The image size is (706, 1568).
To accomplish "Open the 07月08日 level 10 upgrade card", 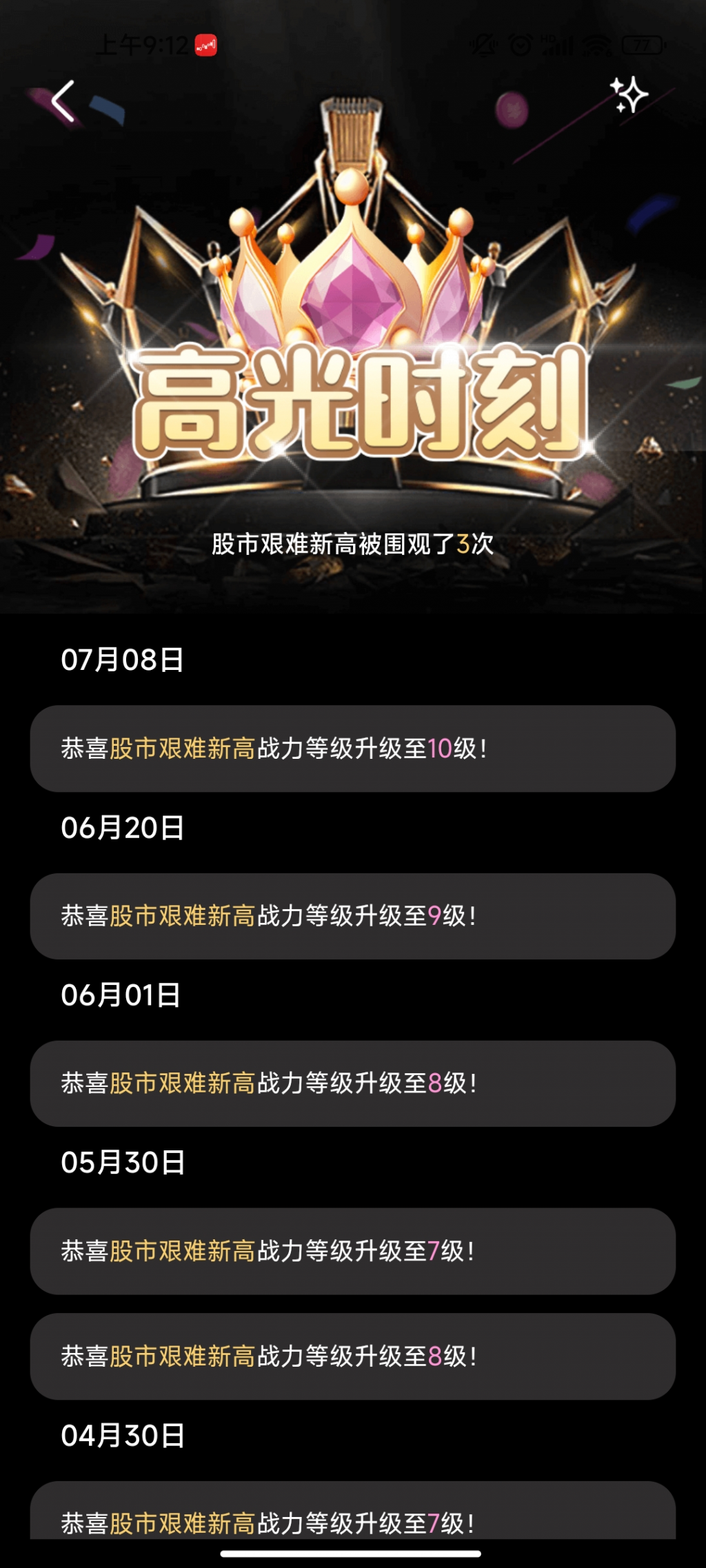I will coord(352,749).
